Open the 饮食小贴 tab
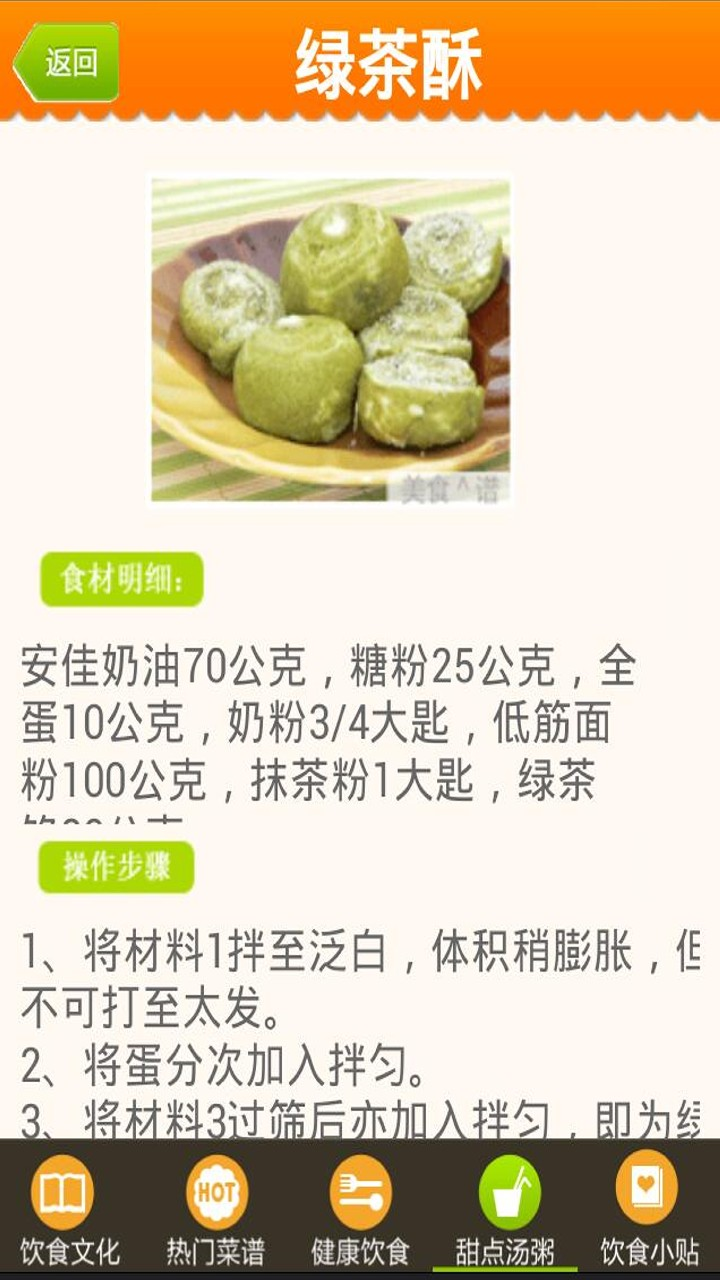720x1280 pixels. (x=649, y=1211)
